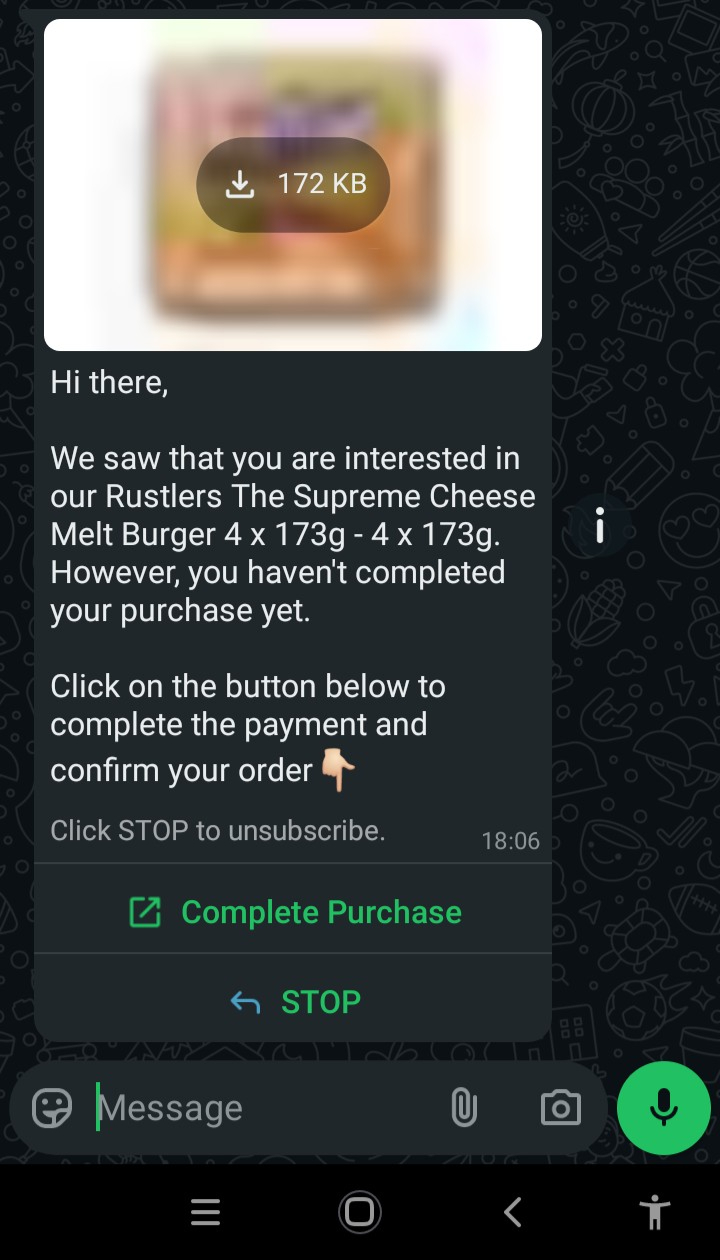
Task: Open recent apps from the navigation bar
Action: coord(205,1213)
